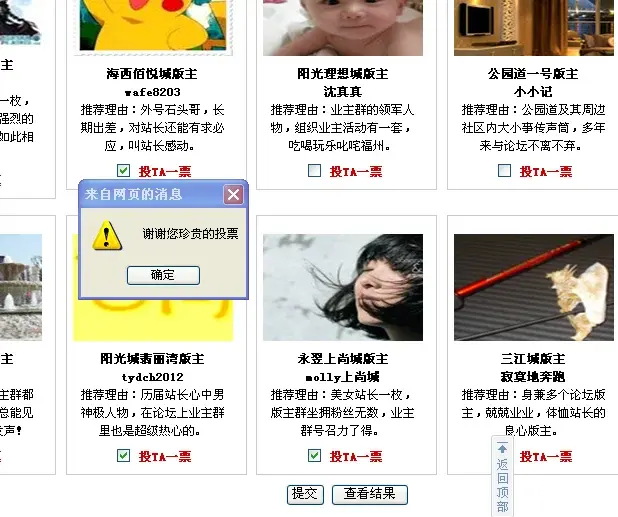
Task: Select the vote checkbox for 三江城版主
Action: coord(503,456)
